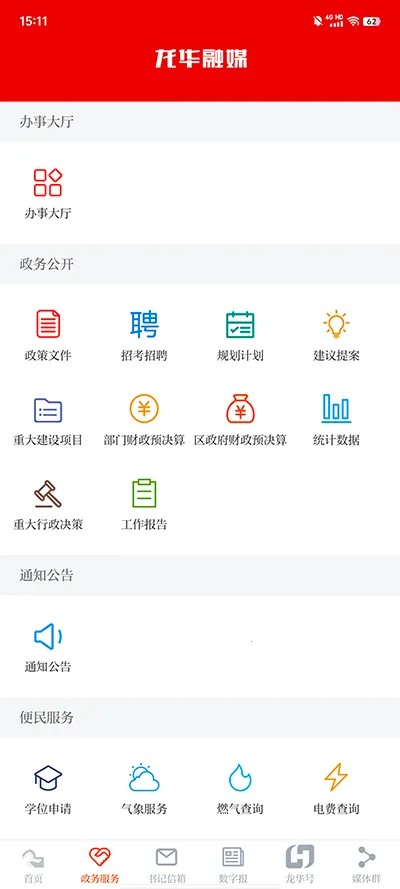Image resolution: width=400 pixels, height=889 pixels.
Task: Open 燃气查询 gas inquiry
Action: [x=240, y=789]
